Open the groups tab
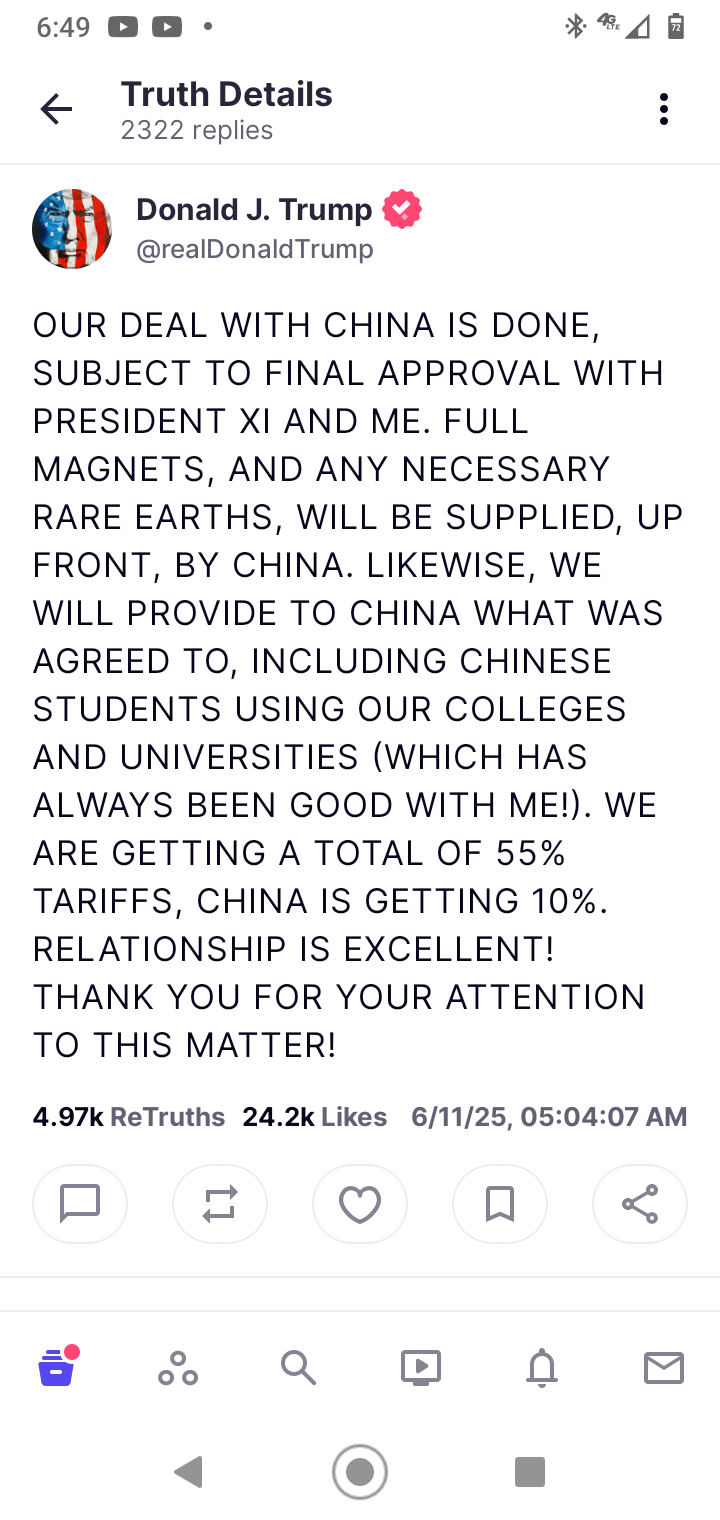This screenshot has height=1520, width=720. [x=178, y=1367]
